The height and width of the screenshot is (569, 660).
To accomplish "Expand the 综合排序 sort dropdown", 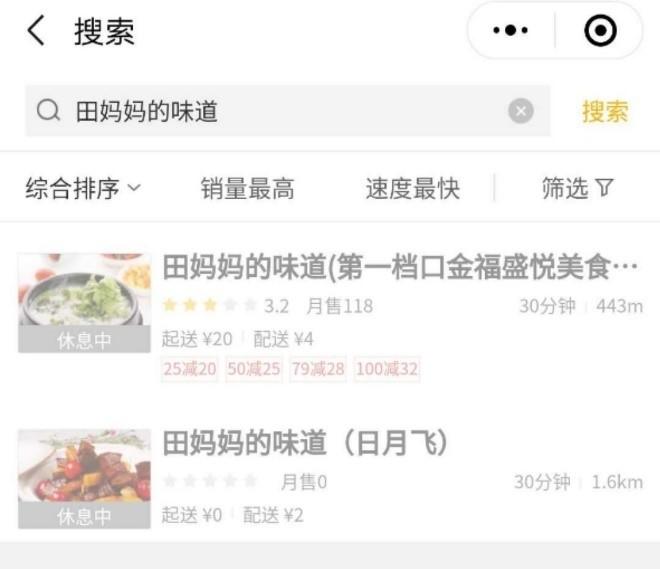I will coord(83,188).
